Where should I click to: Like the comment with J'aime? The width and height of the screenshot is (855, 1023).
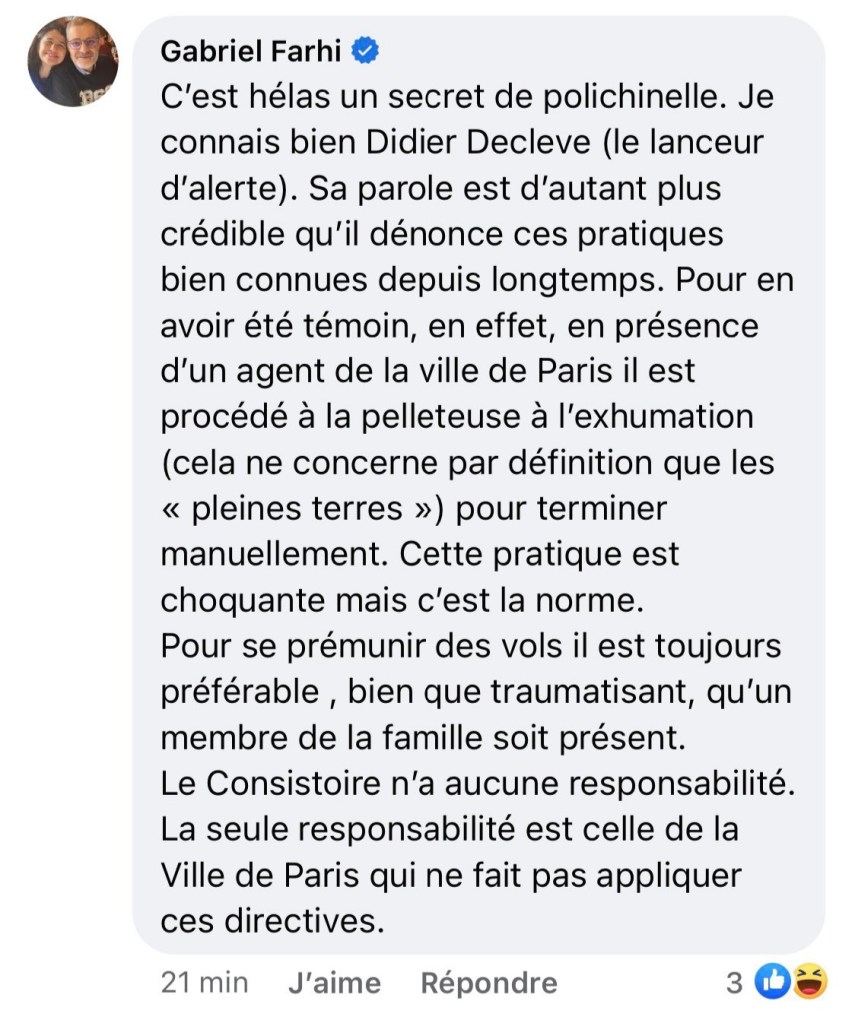[334, 983]
